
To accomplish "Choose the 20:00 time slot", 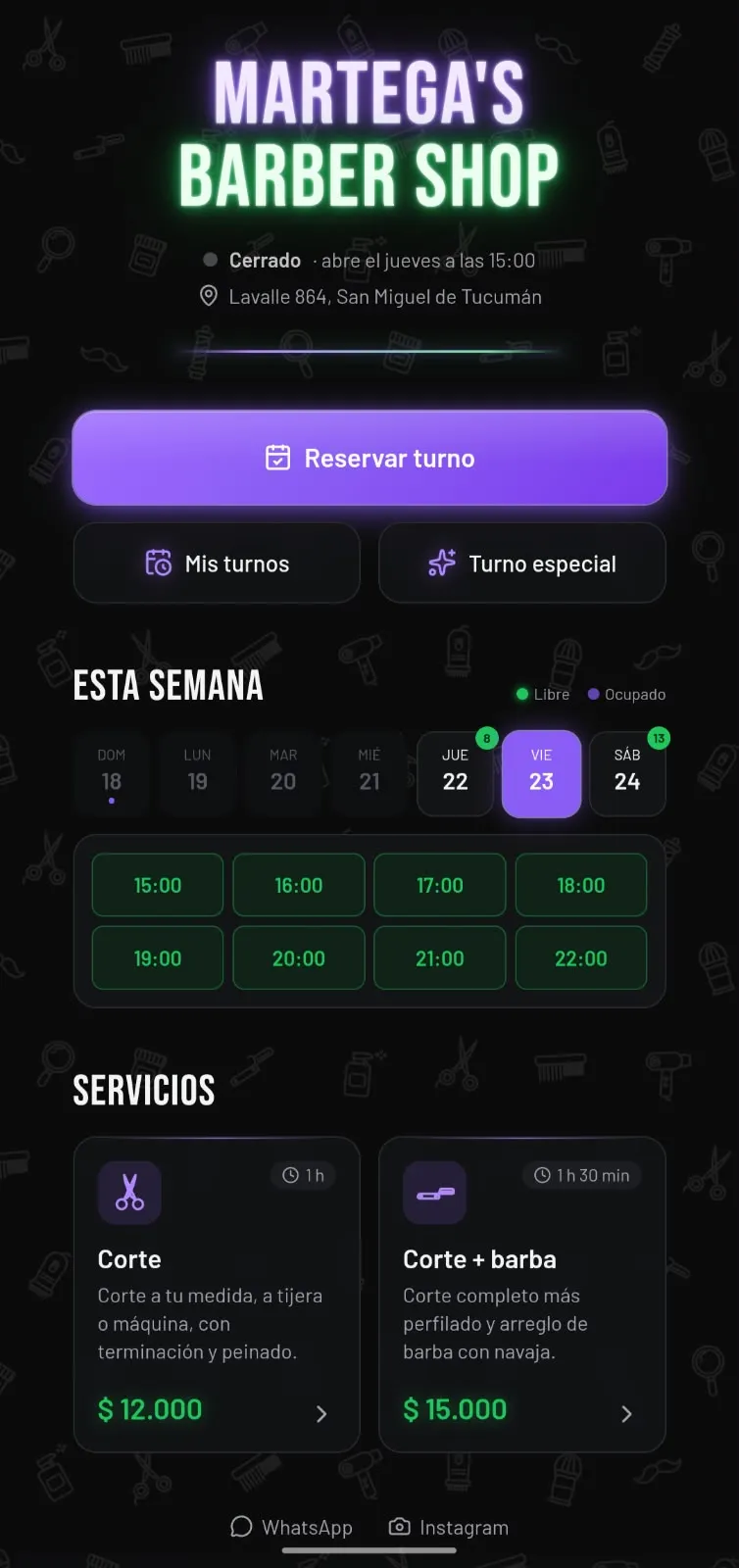I will (x=299, y=958).
